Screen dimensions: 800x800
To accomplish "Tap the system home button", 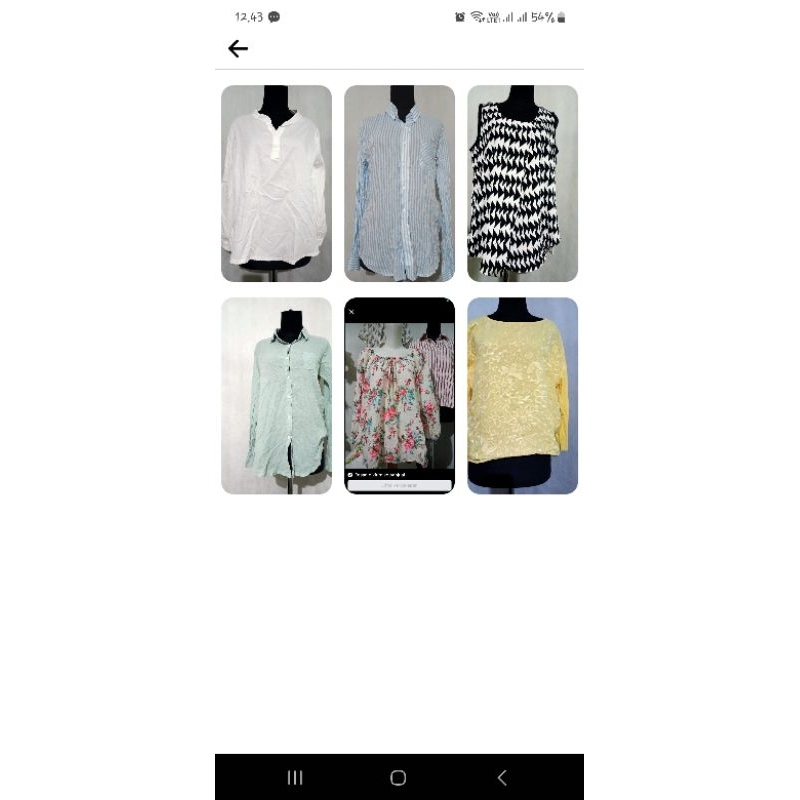I will [398, 777].
